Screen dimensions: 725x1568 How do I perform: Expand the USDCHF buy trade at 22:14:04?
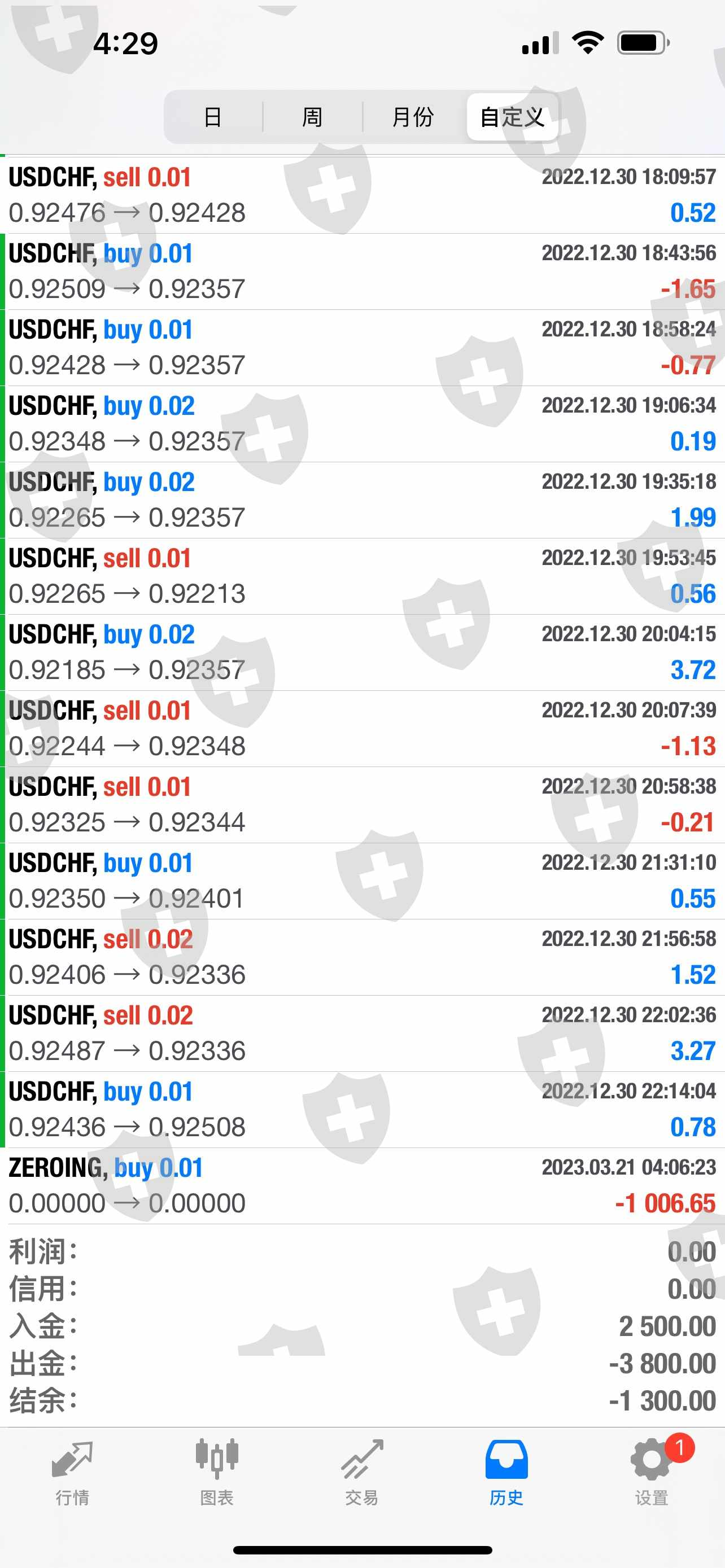point(362,1110)
